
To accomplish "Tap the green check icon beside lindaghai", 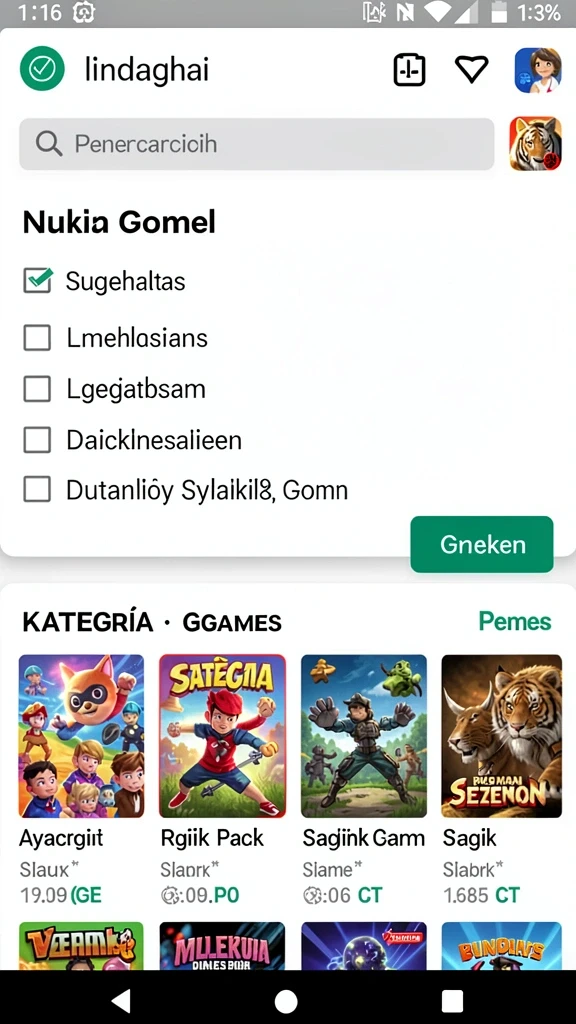I will pyautogui.click(x=42, y=69).
